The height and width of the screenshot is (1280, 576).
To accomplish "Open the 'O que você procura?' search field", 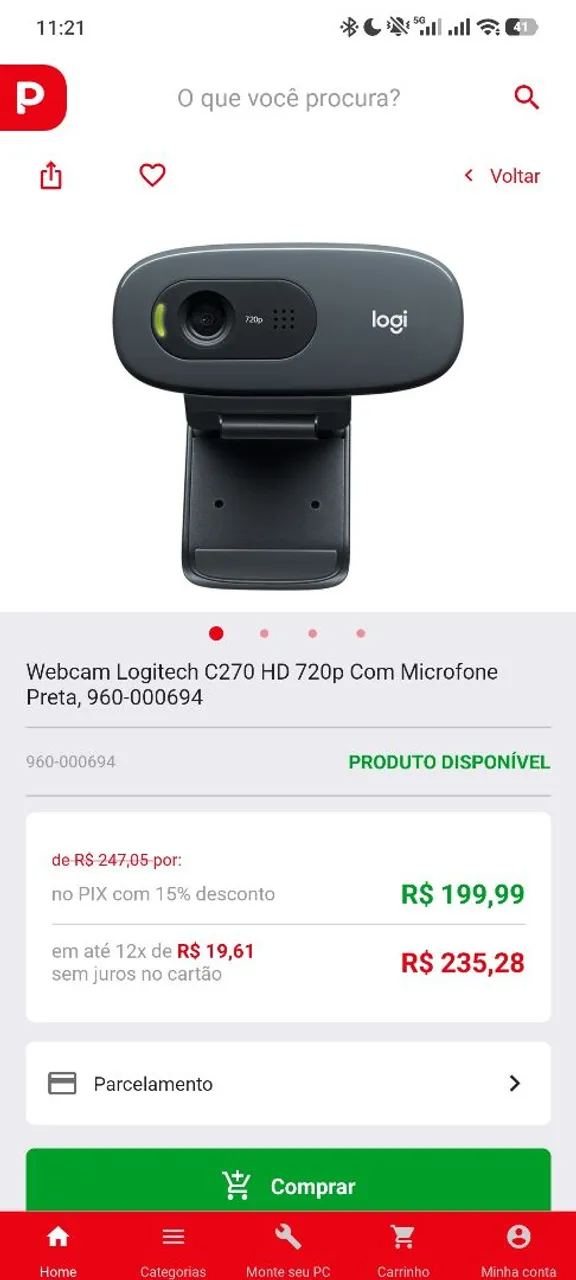I will pyautogui.click(x=288, y=98).
